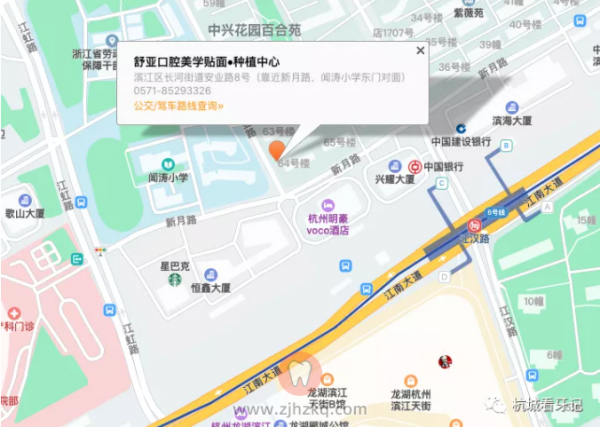
Task: Close the 舒亚口腔 info popup
Action: [x=420, y=49]
